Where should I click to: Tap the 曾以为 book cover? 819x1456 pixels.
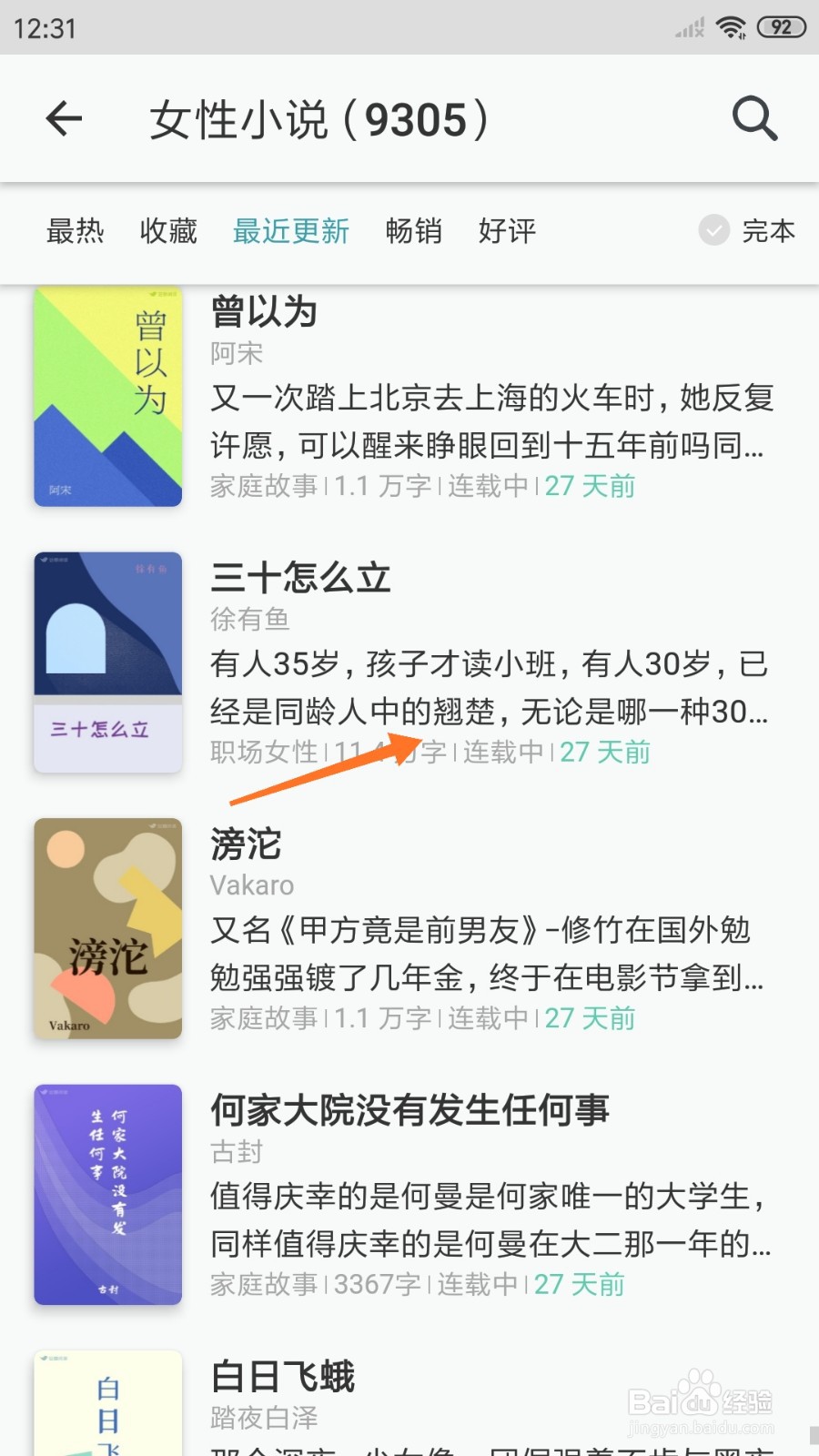click(x=106, y=397)
